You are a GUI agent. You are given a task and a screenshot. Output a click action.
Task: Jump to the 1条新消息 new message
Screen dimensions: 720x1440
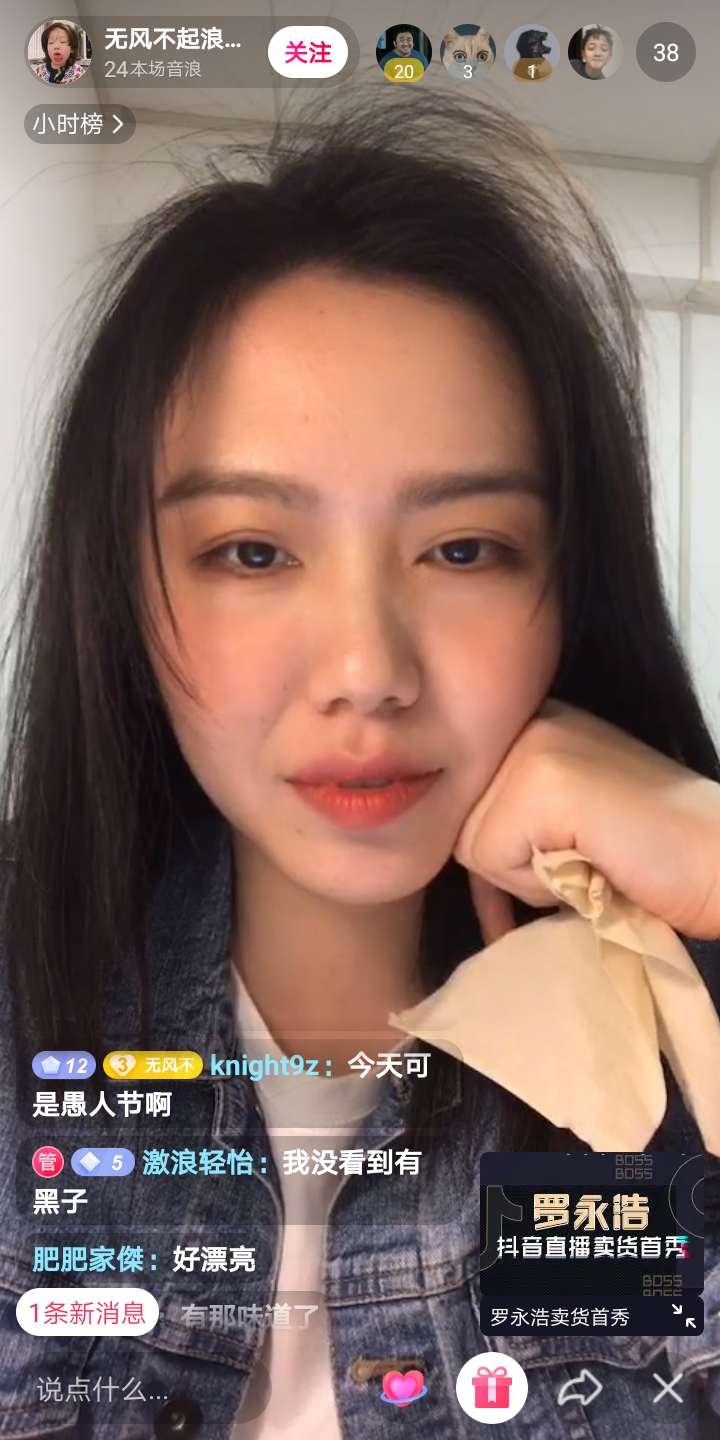pyautogui.click(x=88, y=1312)
